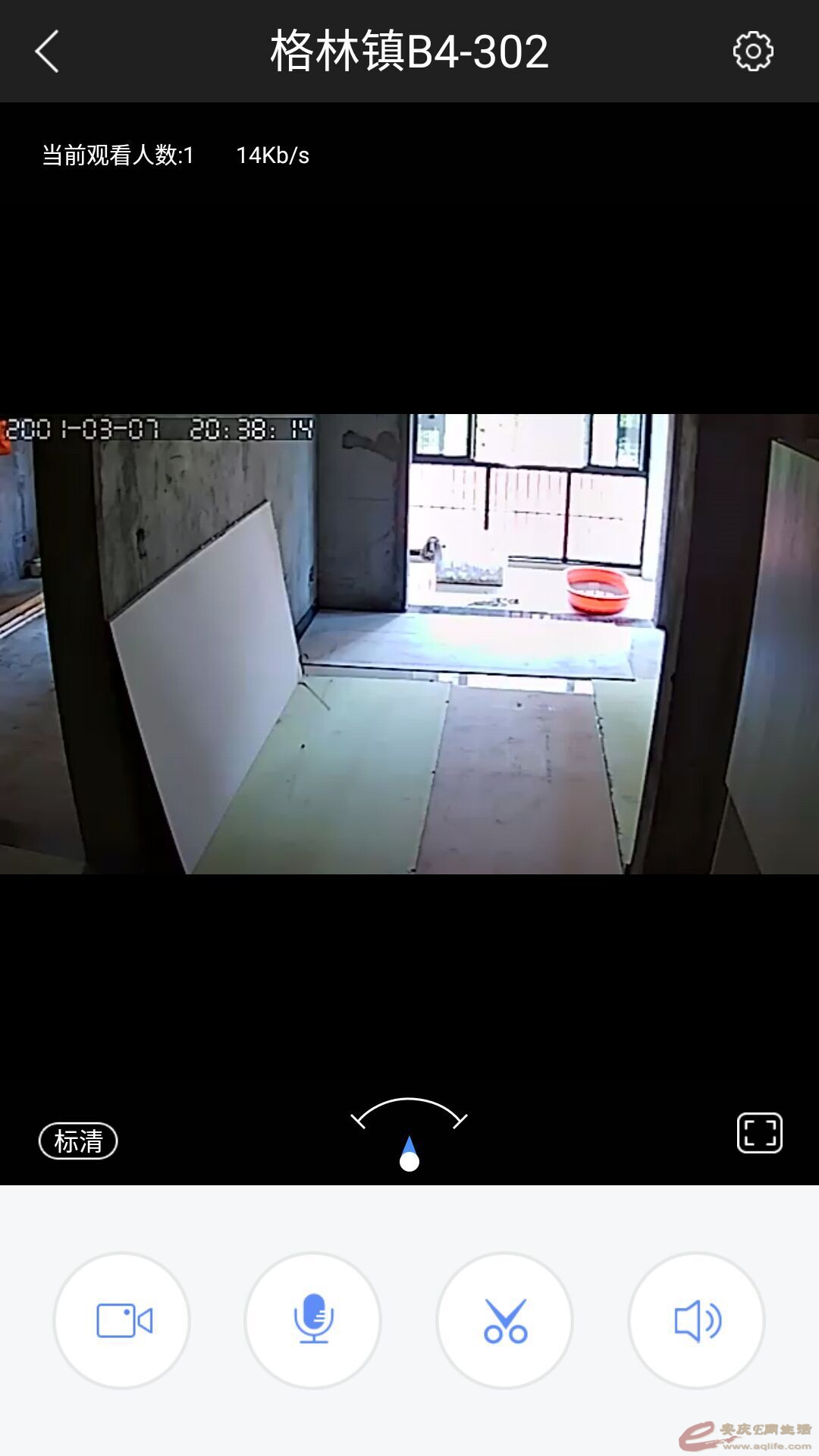Change video quality from 标清
Screen dimensions: 819x1456
click(78, 1141)
